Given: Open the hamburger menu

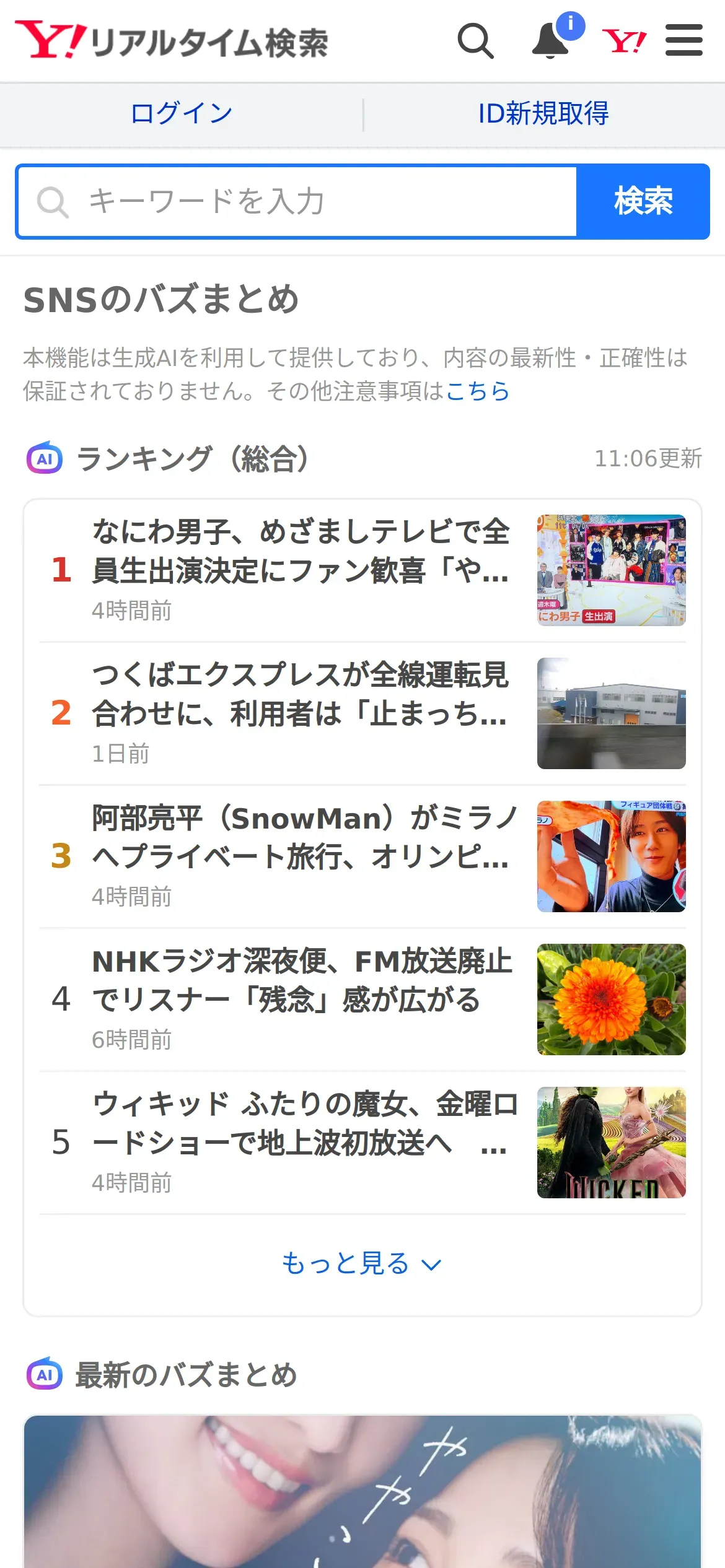Looking at the screenshot, I should (x=683, y=41).
